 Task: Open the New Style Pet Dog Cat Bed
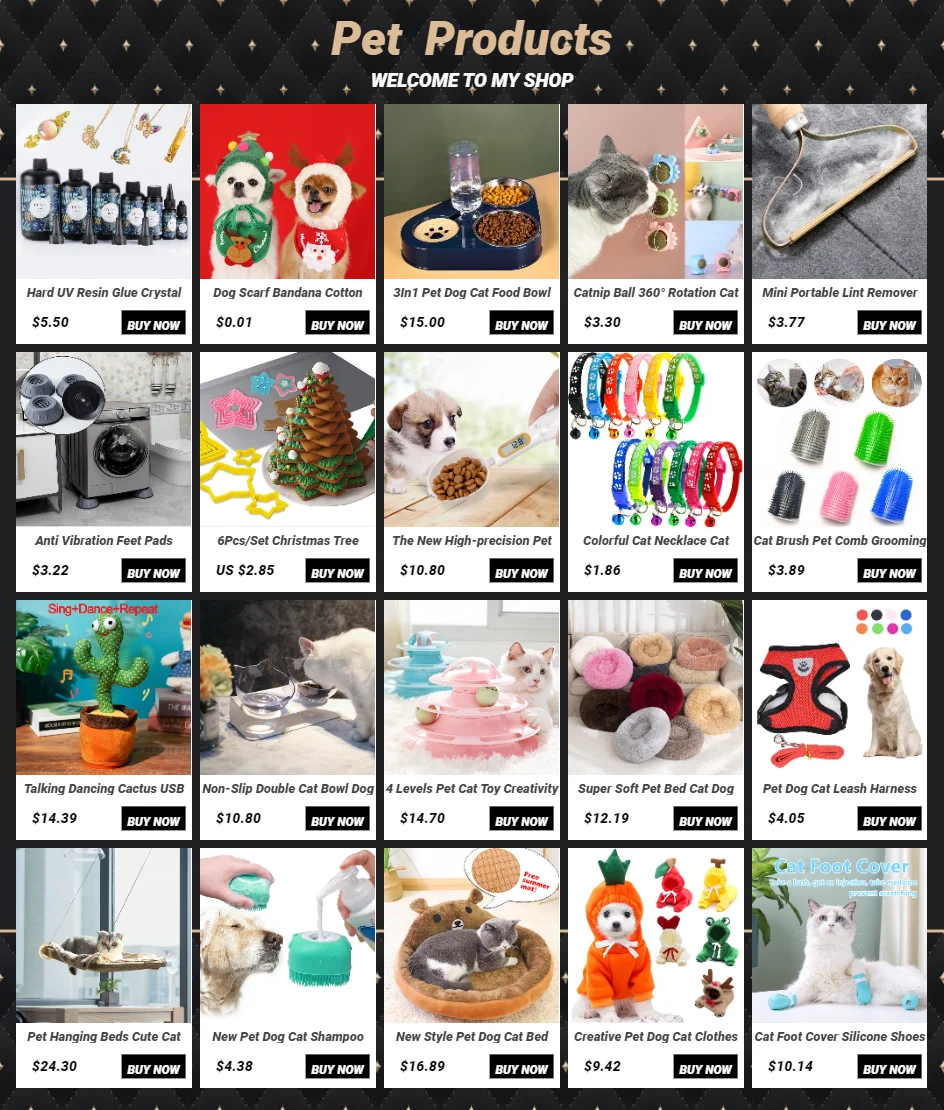471,968
